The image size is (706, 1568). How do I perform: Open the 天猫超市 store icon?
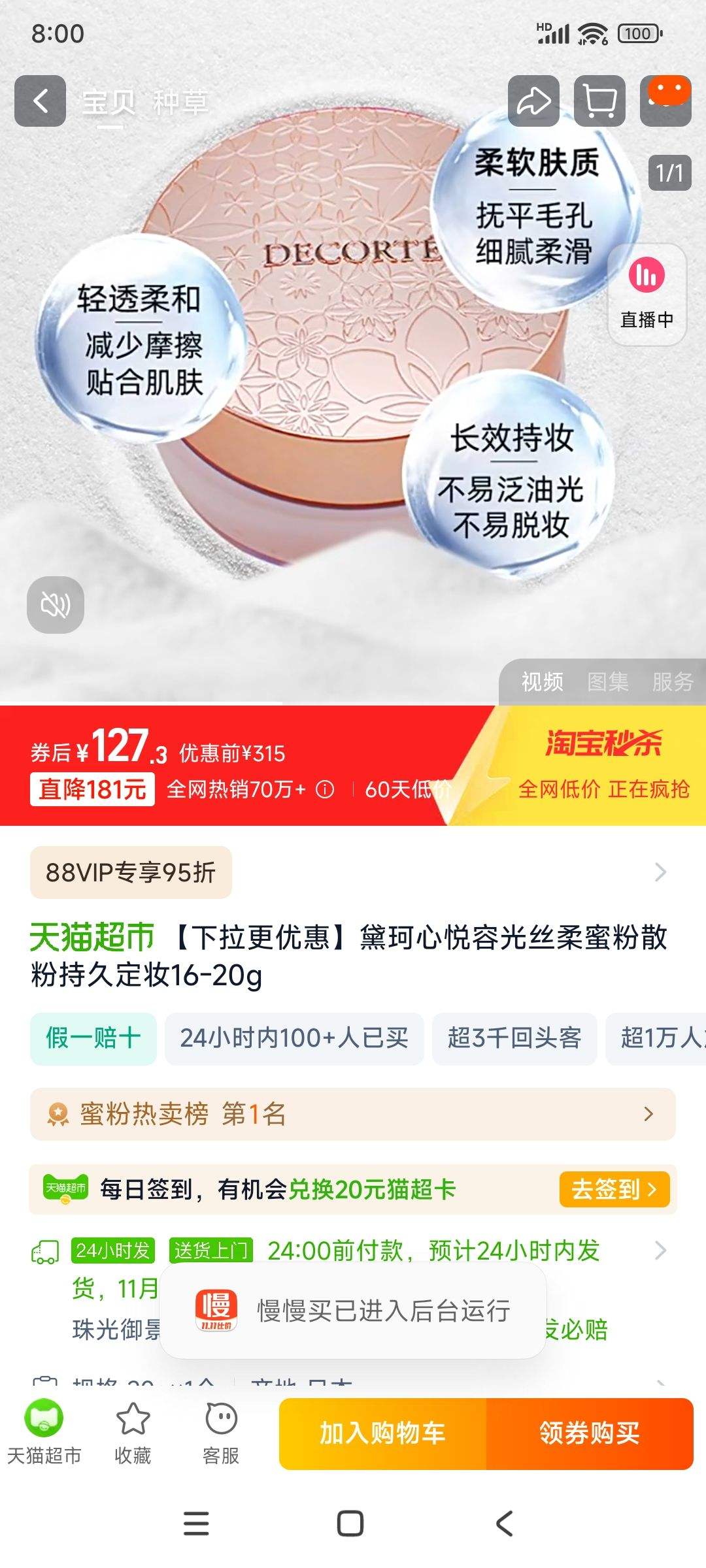[44, 1432]
